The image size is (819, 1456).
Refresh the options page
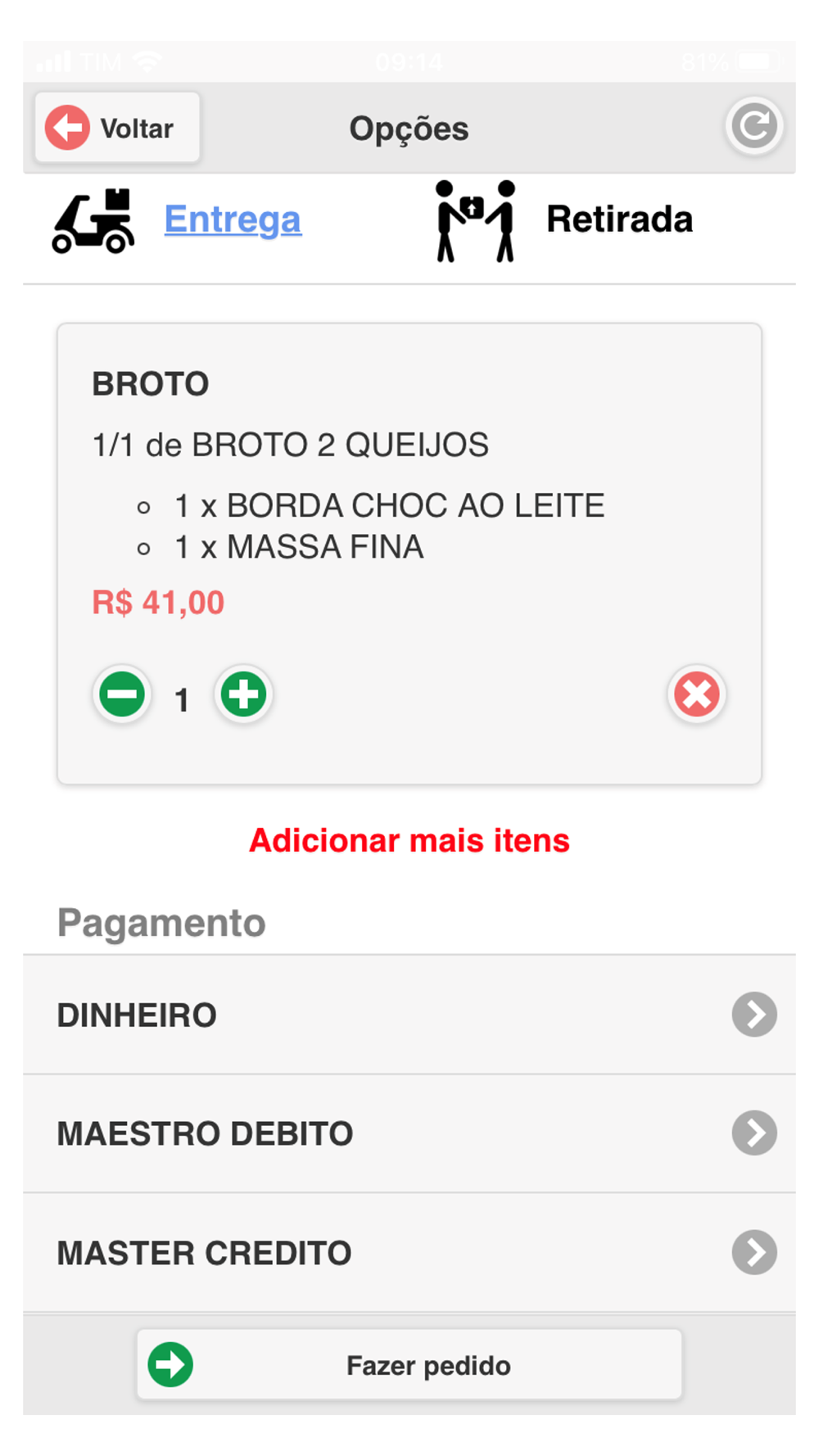pos(753,126)
